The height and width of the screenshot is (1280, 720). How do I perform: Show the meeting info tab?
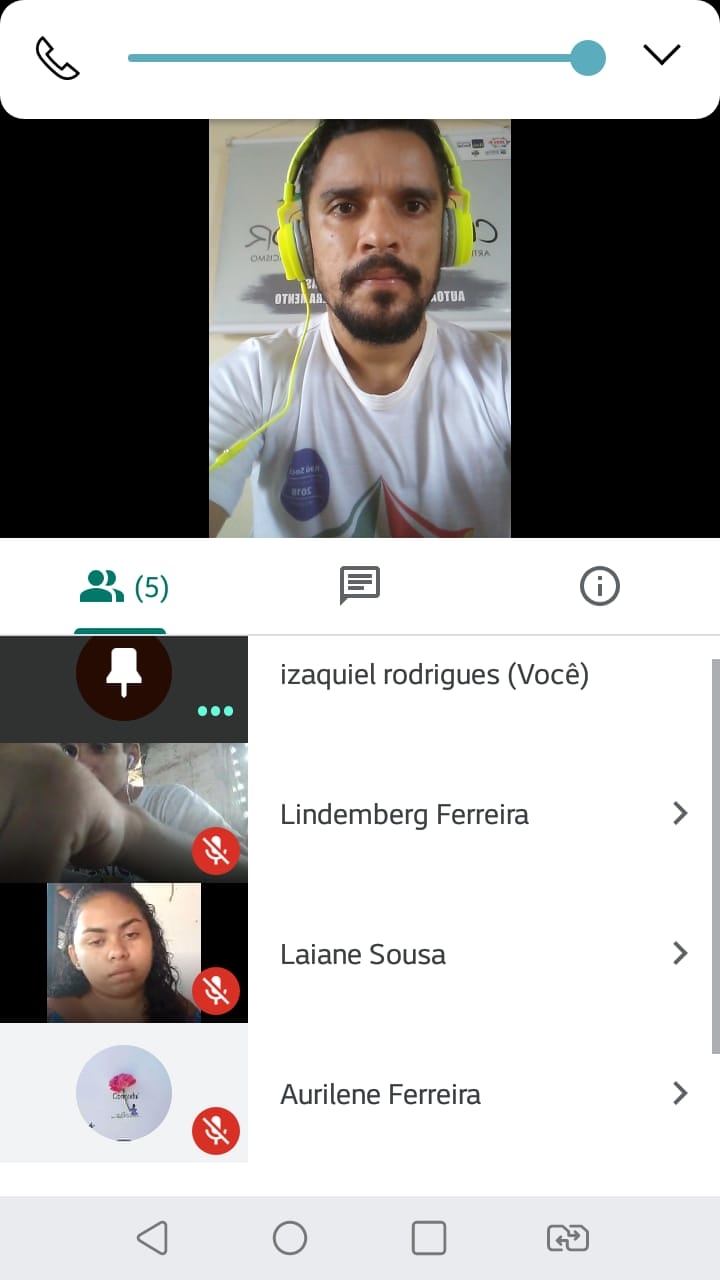click(x=600, y=586)
